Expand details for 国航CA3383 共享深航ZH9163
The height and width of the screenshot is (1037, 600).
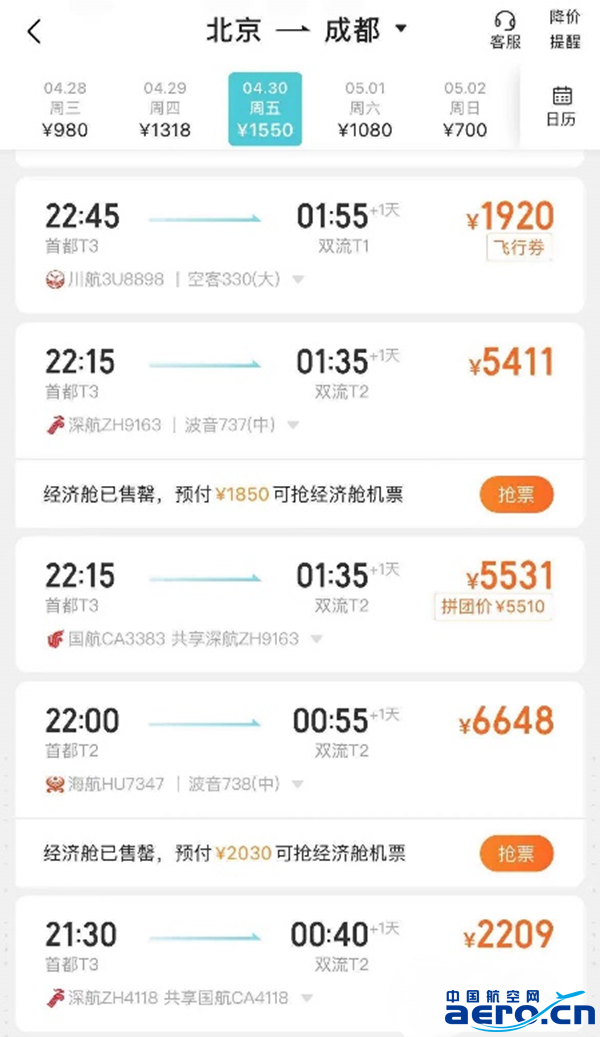pyautogui.click(x=316, y=639)
